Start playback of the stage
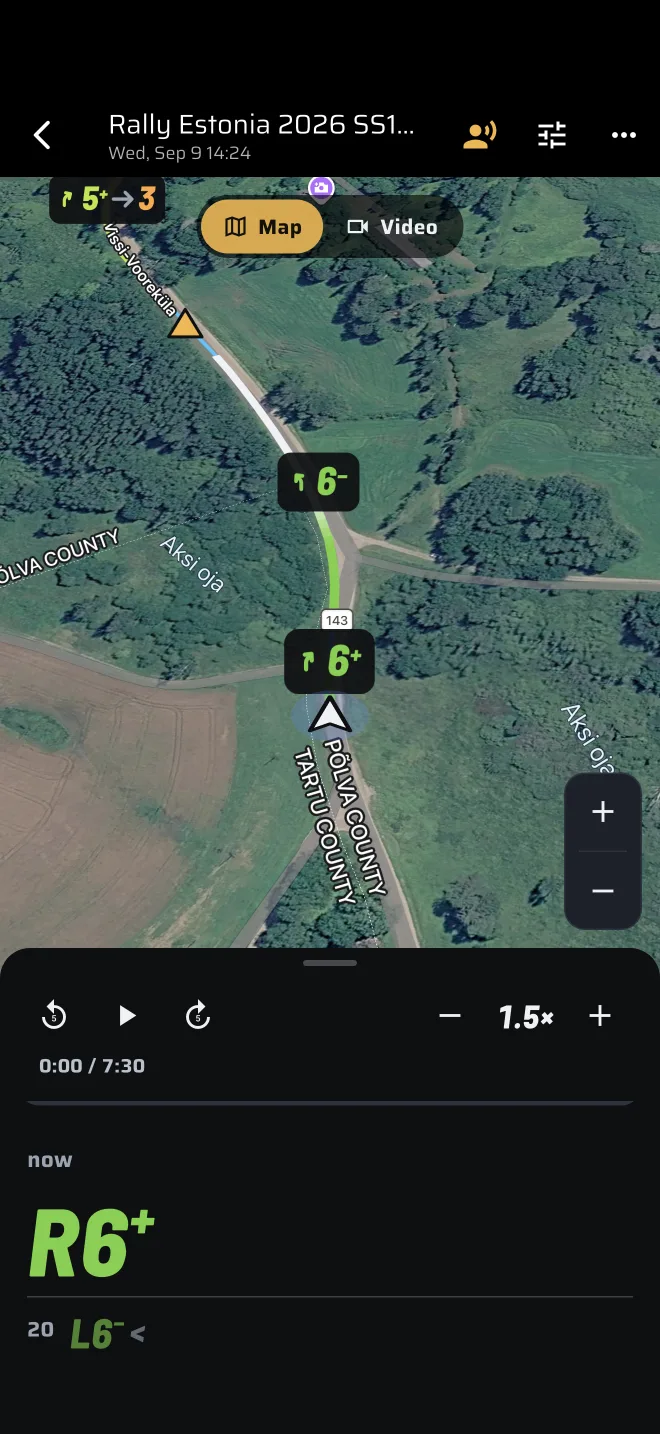Image resolution: width=660 pixels, height=1434 pixels. 127,1016
